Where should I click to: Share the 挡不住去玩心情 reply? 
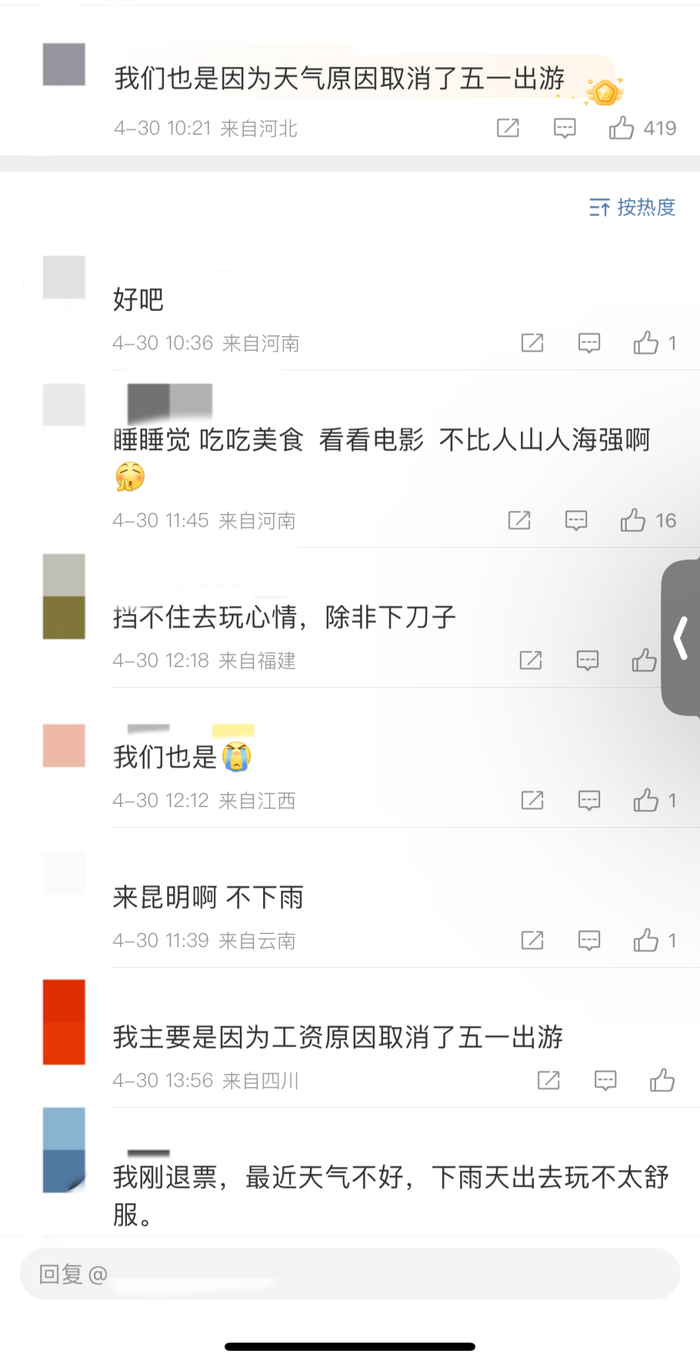pyautogui.click(x=530, y=660)
